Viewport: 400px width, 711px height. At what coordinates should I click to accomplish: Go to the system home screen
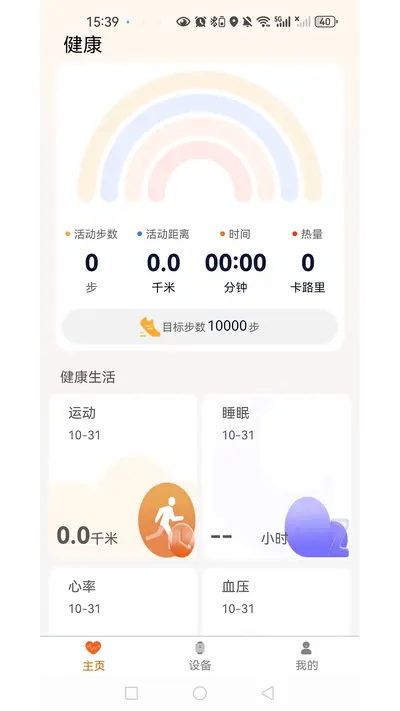click(200, 692)
